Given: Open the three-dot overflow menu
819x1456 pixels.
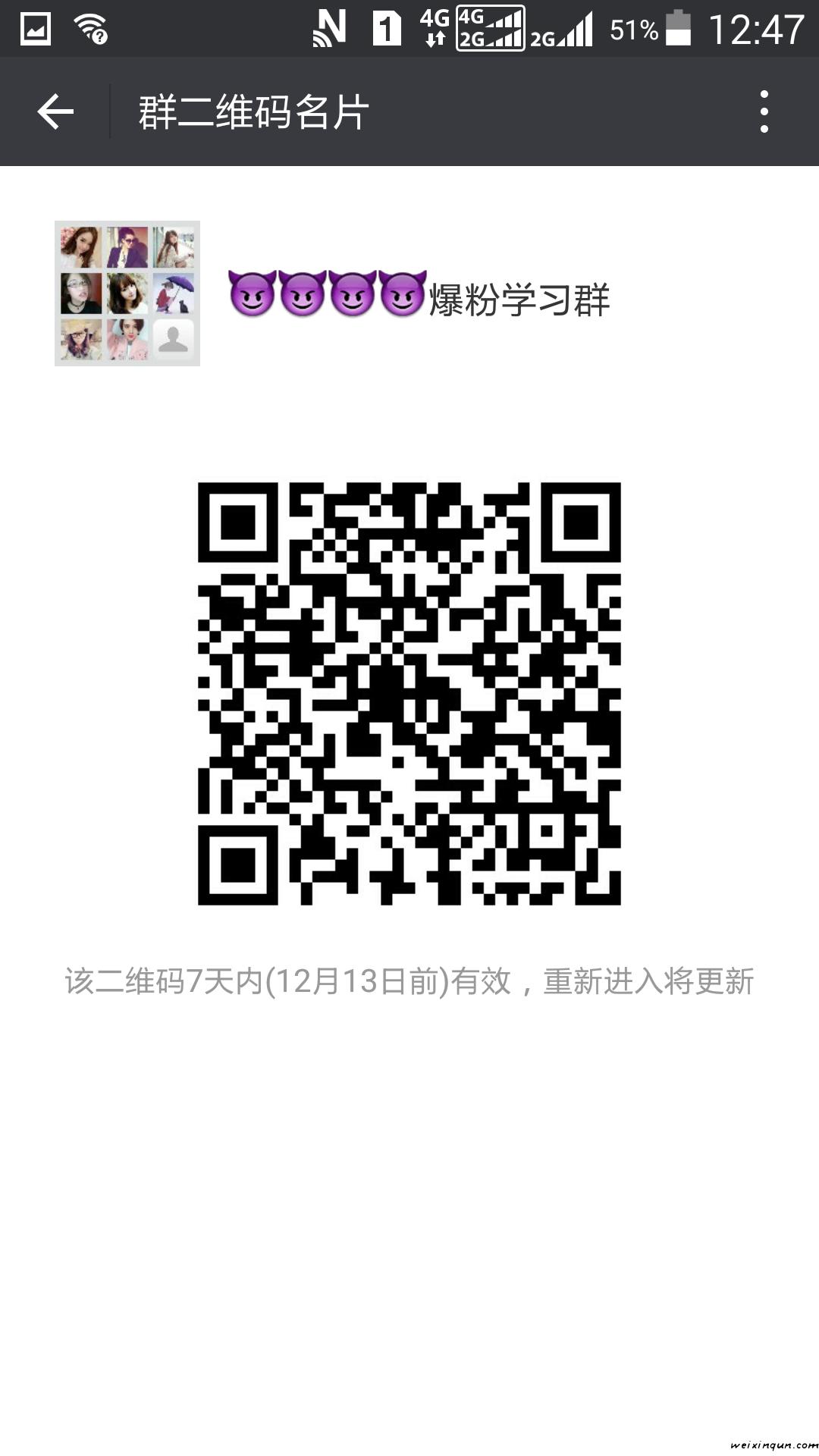Looking at the screenshot, I should (x=764, y=111).
